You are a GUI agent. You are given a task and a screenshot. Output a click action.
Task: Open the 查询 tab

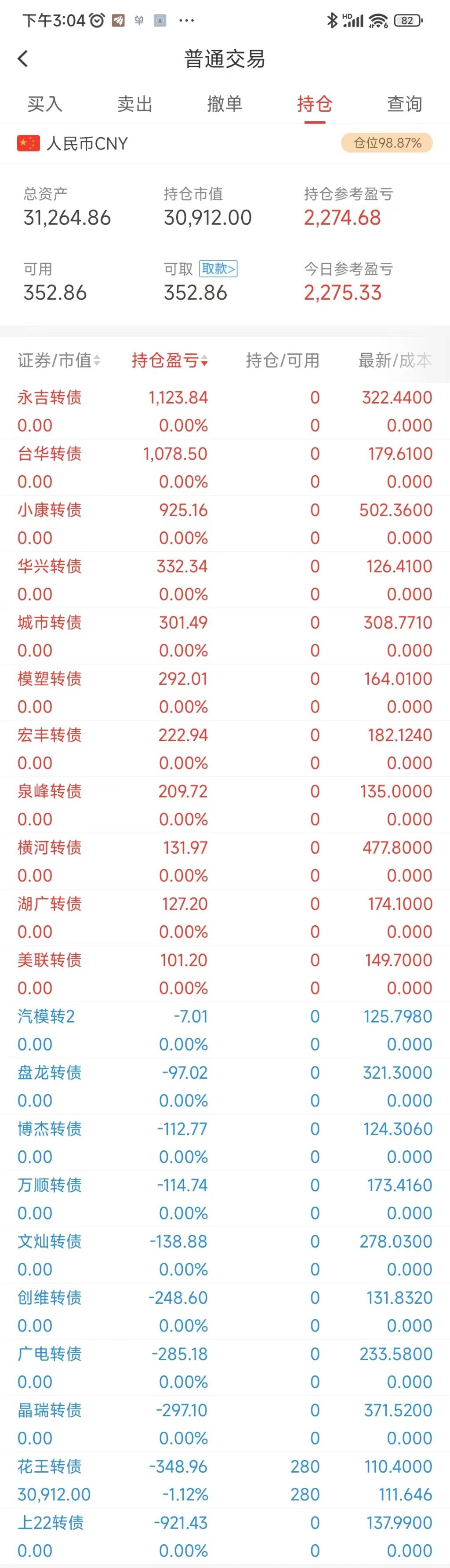[404, 104]
